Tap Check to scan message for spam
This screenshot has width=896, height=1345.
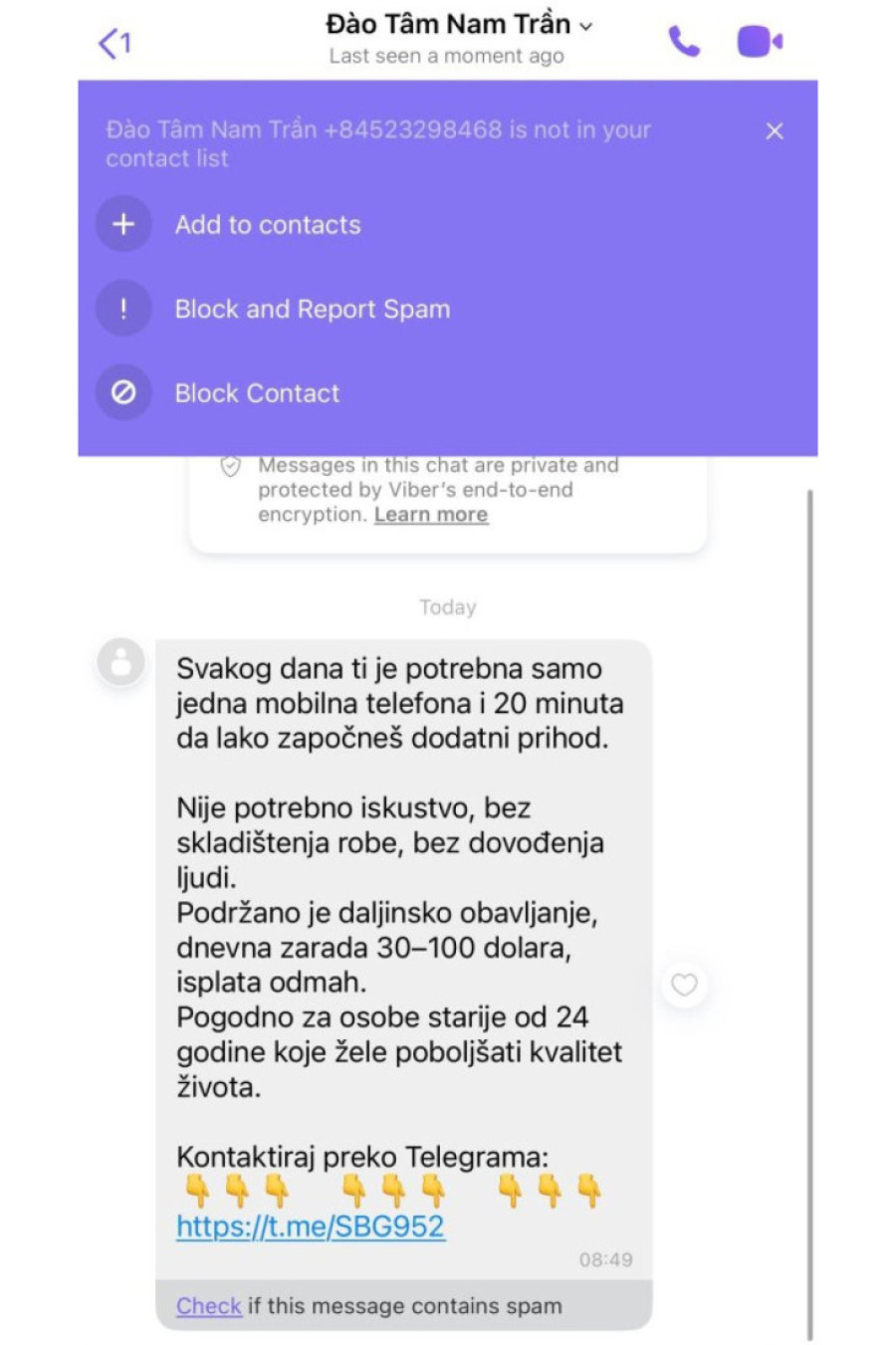click(209, 1306)
